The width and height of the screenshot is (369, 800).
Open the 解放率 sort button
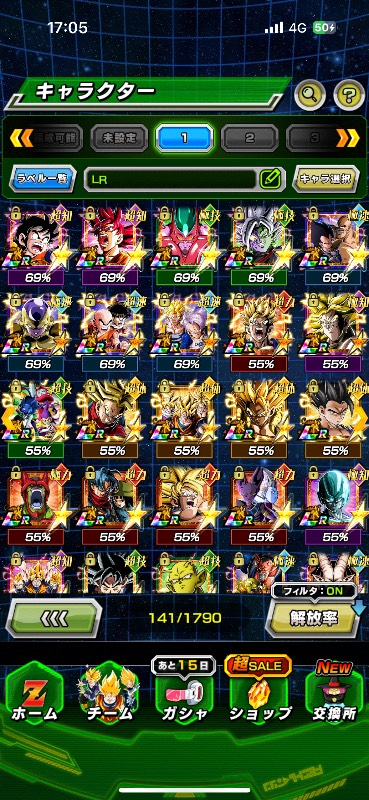pyautogui.click(x=313, y=618)
